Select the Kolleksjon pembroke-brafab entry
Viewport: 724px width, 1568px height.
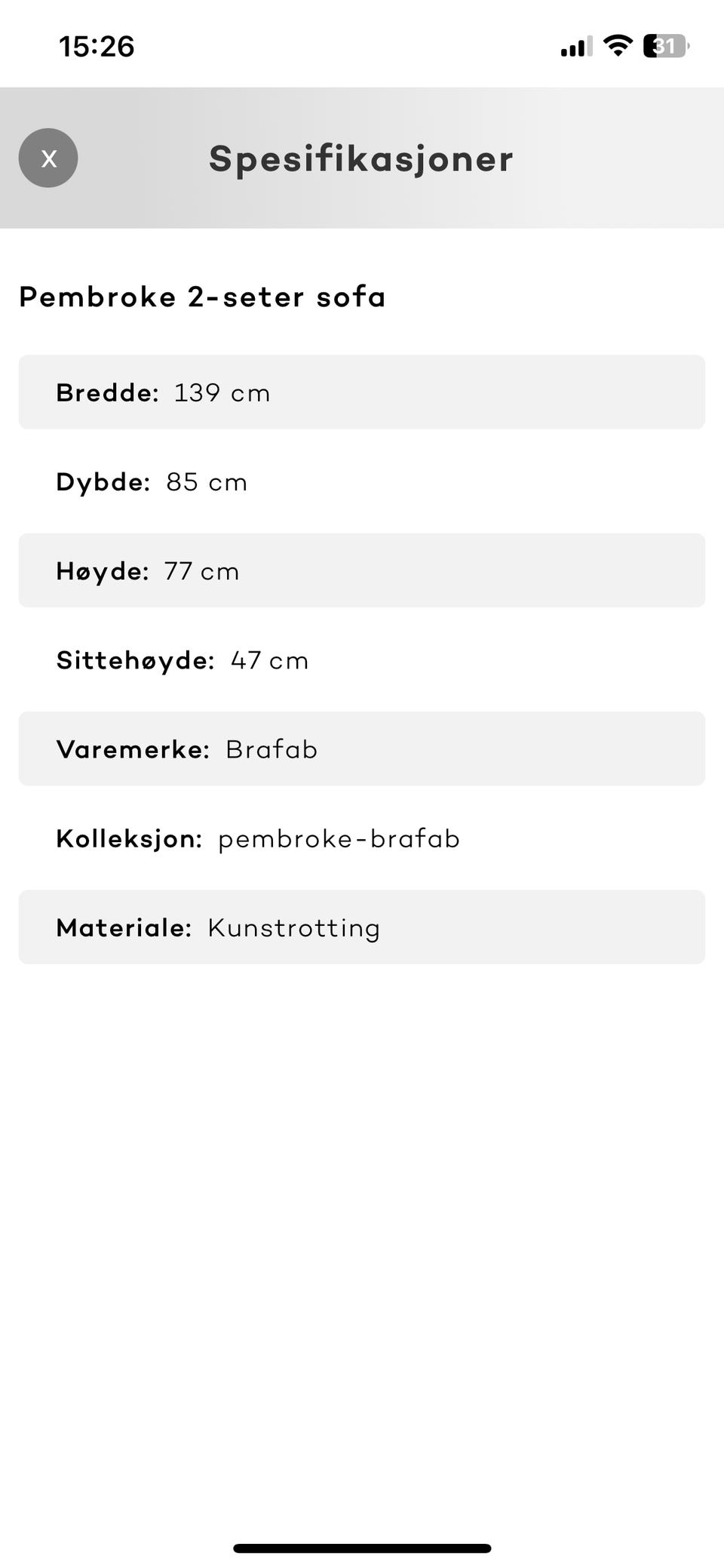362,838
